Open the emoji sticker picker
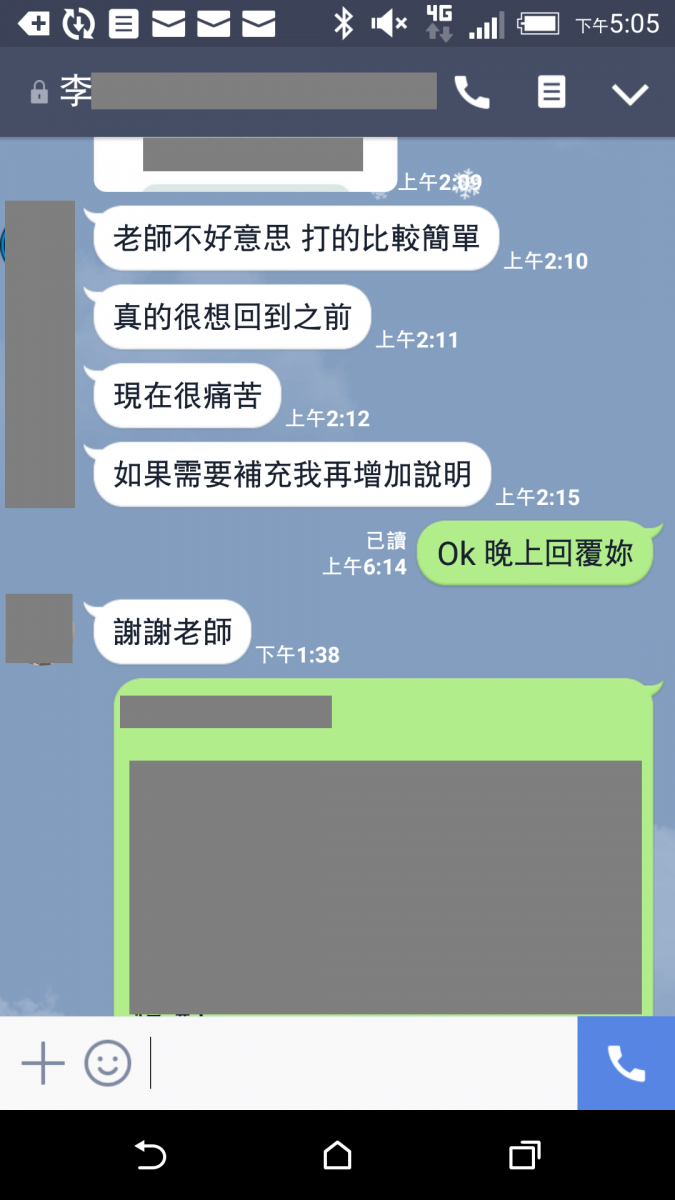This screenshot has width=675, height=1200. [107, 1063]
